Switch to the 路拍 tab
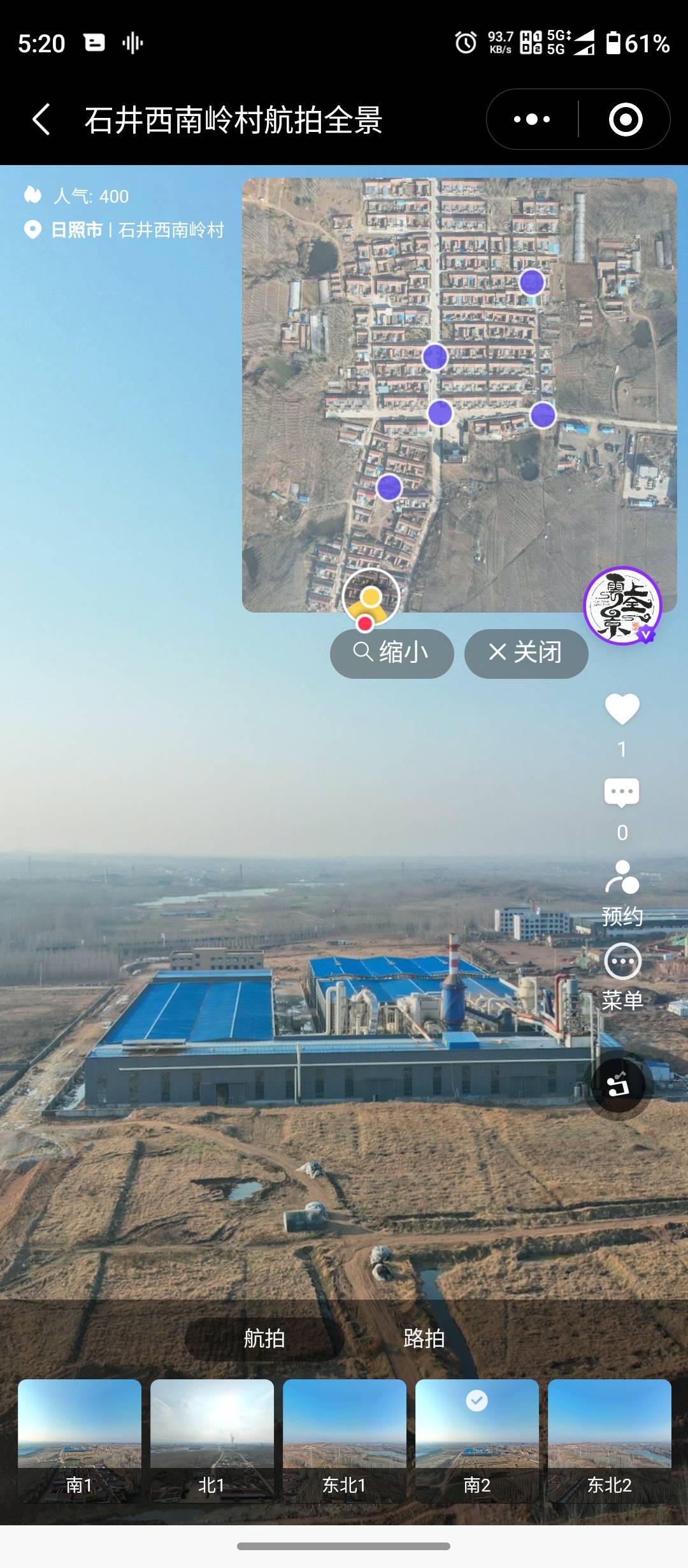Image resolution: width=688 pixels, height=1568 pixels. point(424,1339)
